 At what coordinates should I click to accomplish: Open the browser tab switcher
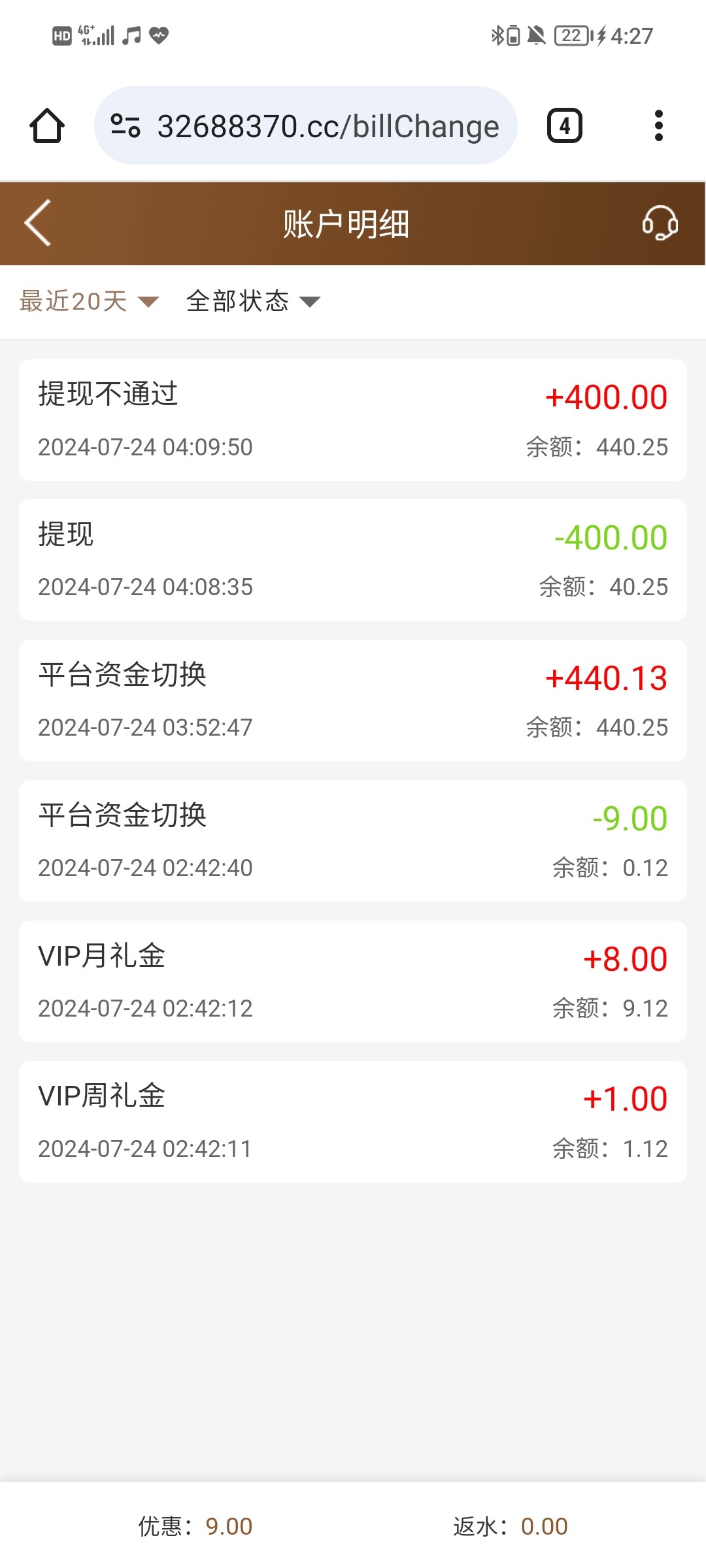[564, 125]
